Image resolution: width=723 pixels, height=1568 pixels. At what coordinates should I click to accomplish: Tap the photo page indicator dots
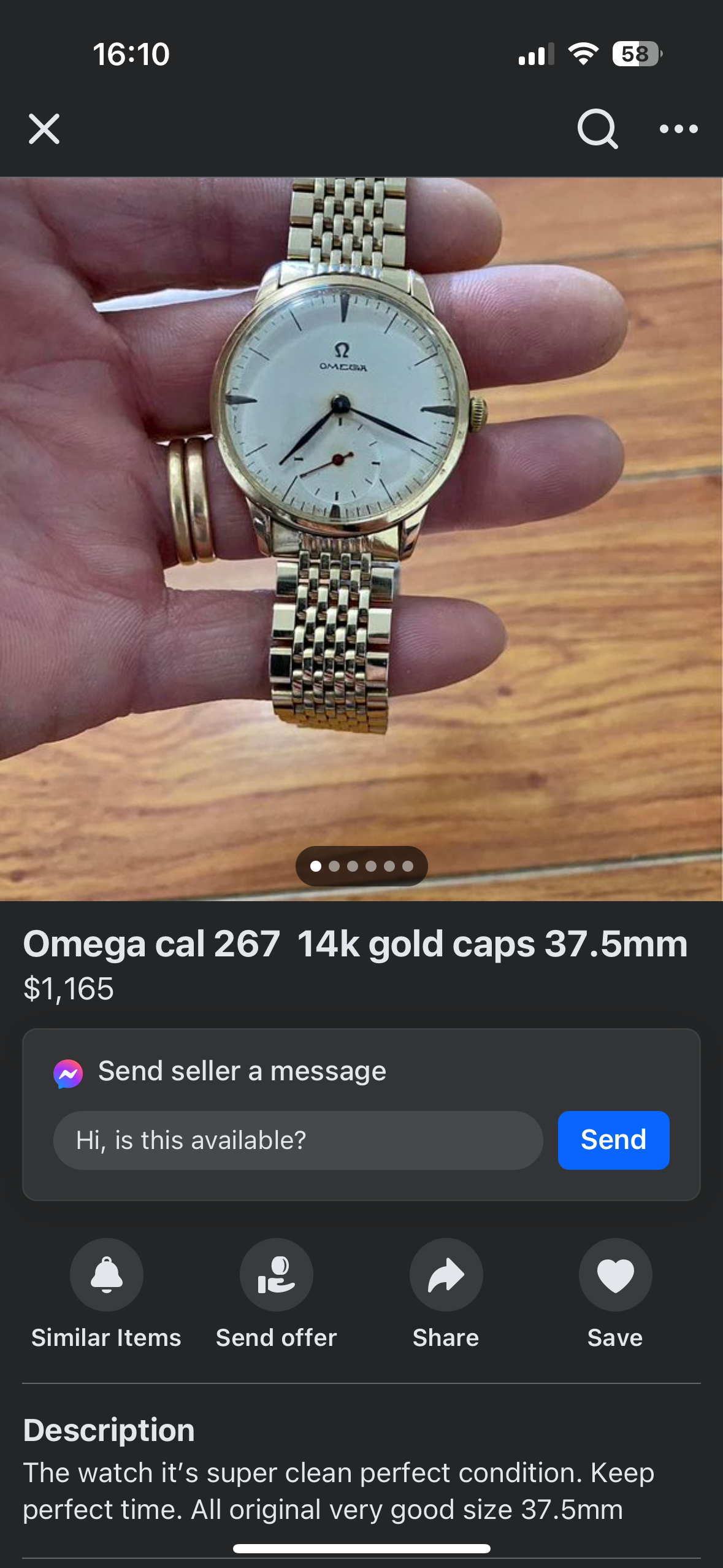[x=361, y=866]
